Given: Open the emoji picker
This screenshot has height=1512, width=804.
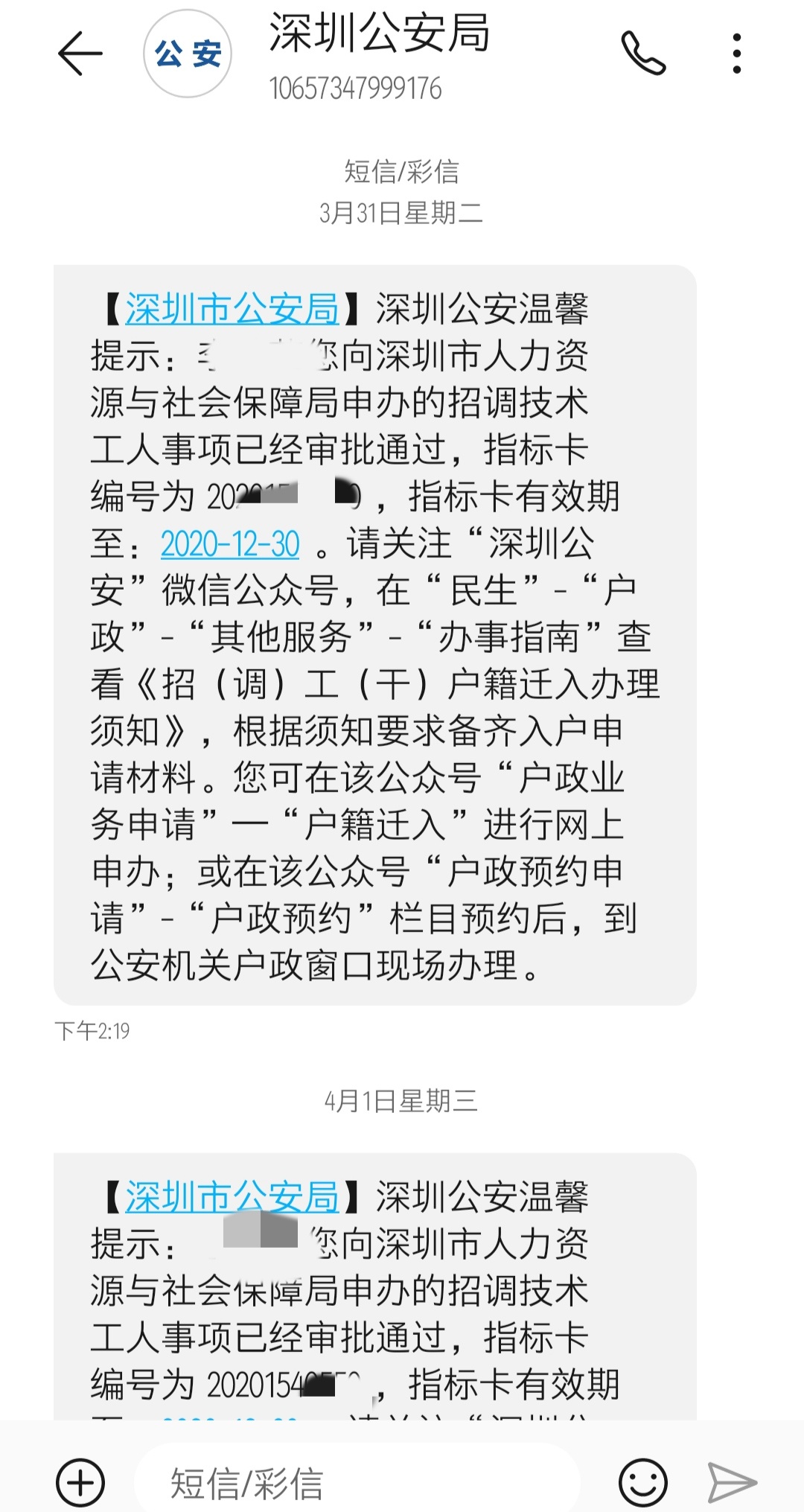Looking at the screenshot, I should point(643,1482).
